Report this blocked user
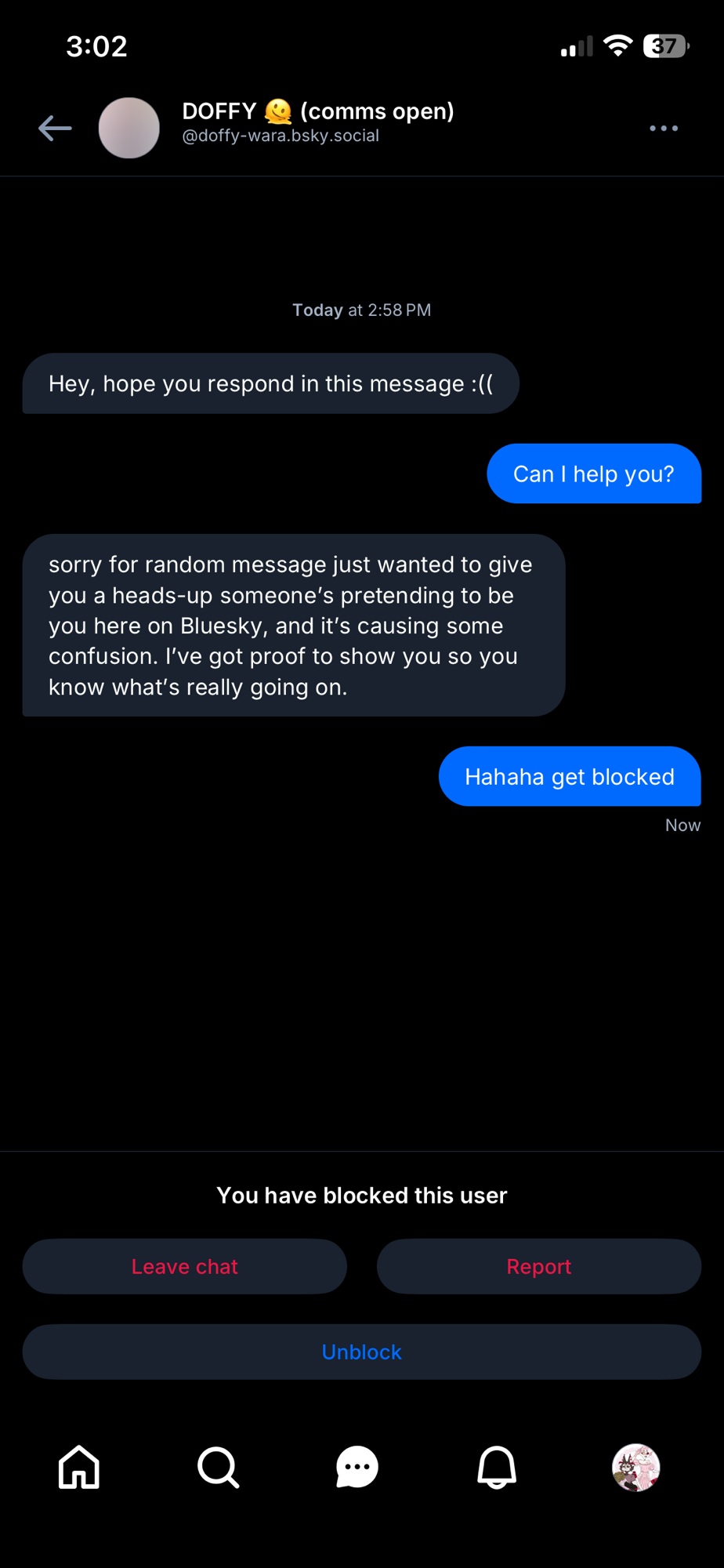The width and height of the screenshot is (724, 1568). click(x=538, y=1266)
